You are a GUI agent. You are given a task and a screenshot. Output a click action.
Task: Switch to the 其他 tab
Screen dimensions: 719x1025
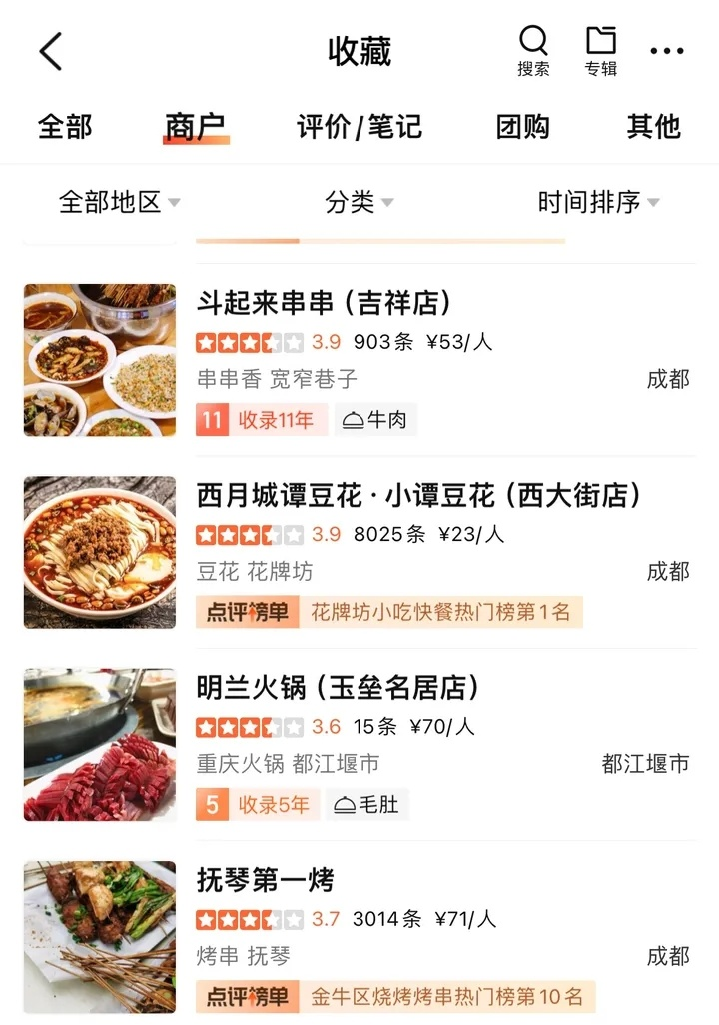[x=653, y=127]
